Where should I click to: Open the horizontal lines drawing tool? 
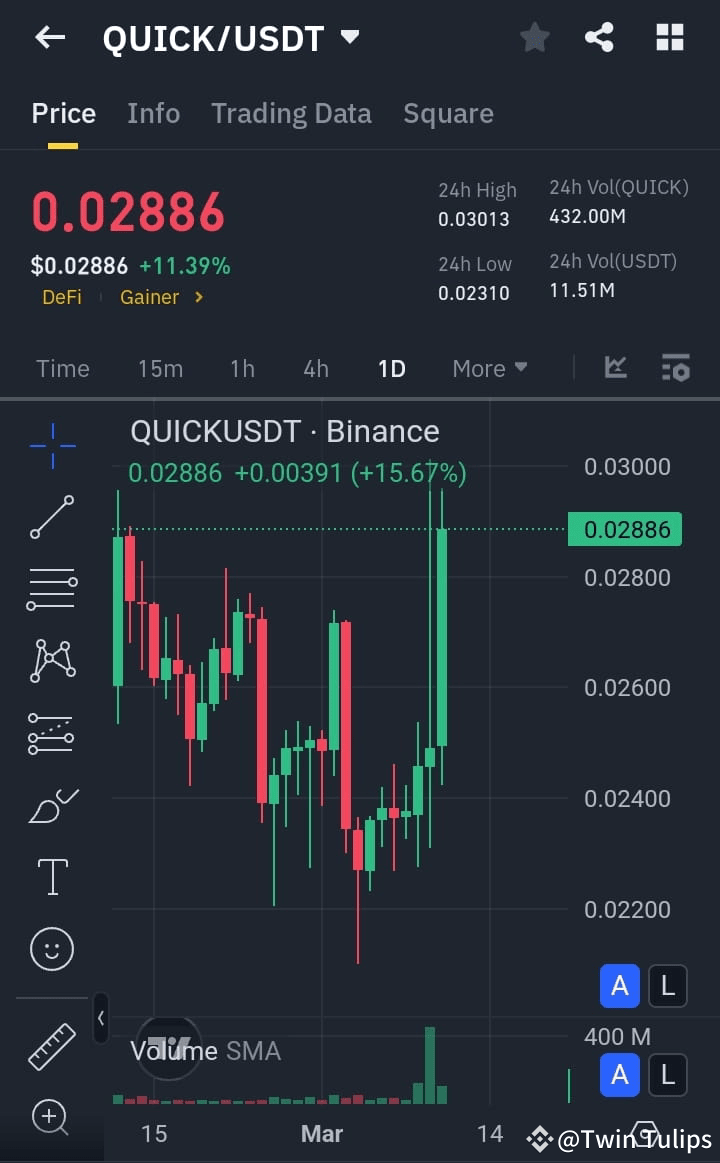(x=51, y=588)
